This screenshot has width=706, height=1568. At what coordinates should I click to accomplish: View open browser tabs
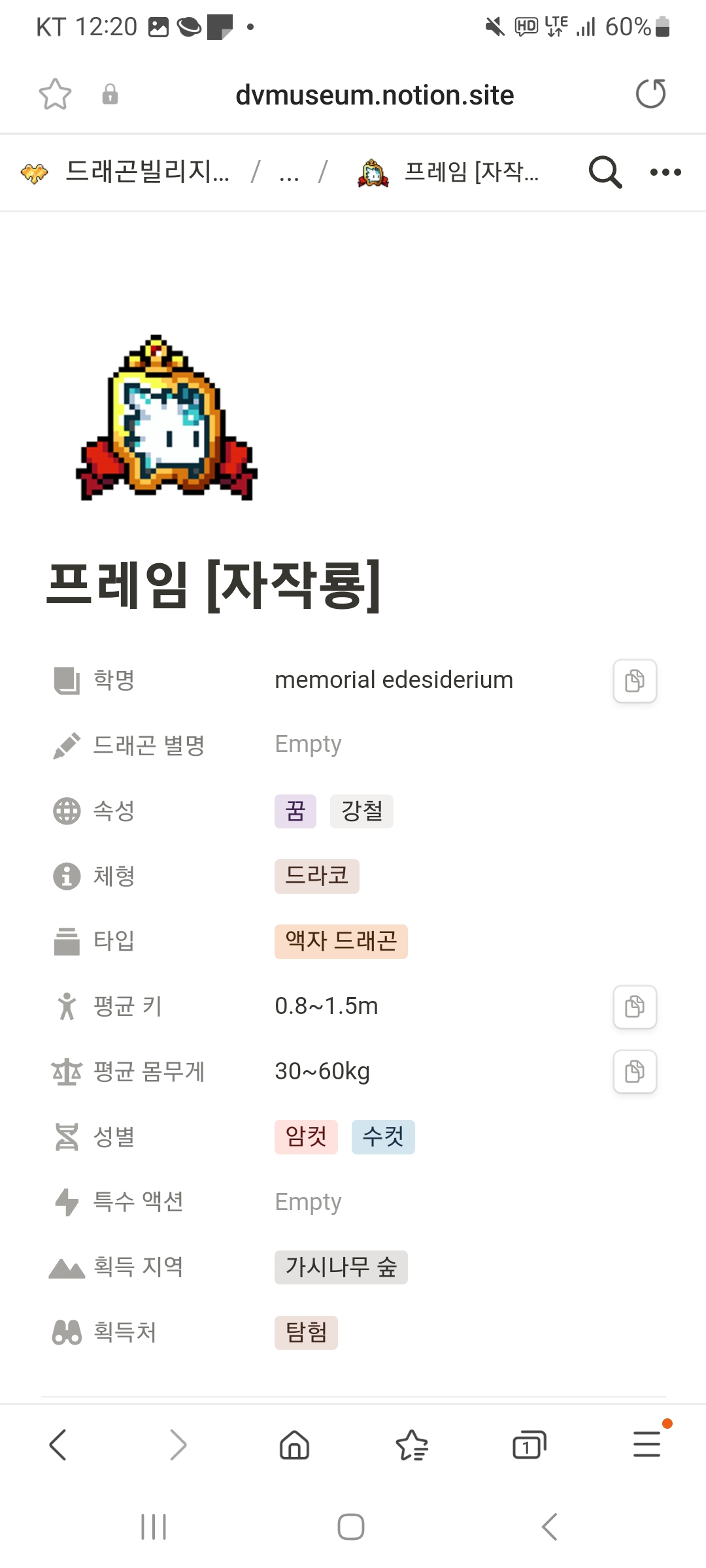529,1445
